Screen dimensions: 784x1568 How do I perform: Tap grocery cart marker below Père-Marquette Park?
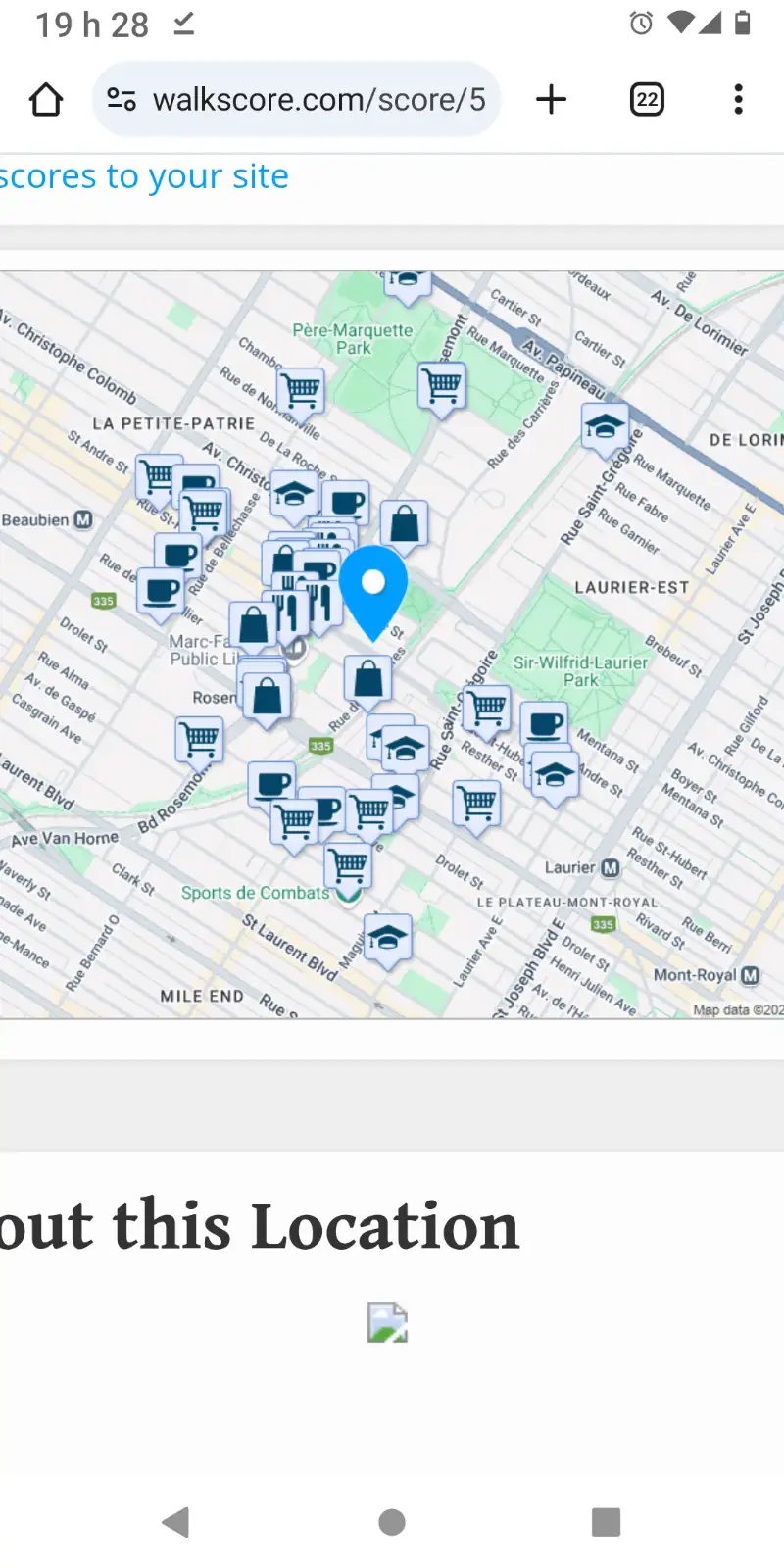tap(443, 387)
